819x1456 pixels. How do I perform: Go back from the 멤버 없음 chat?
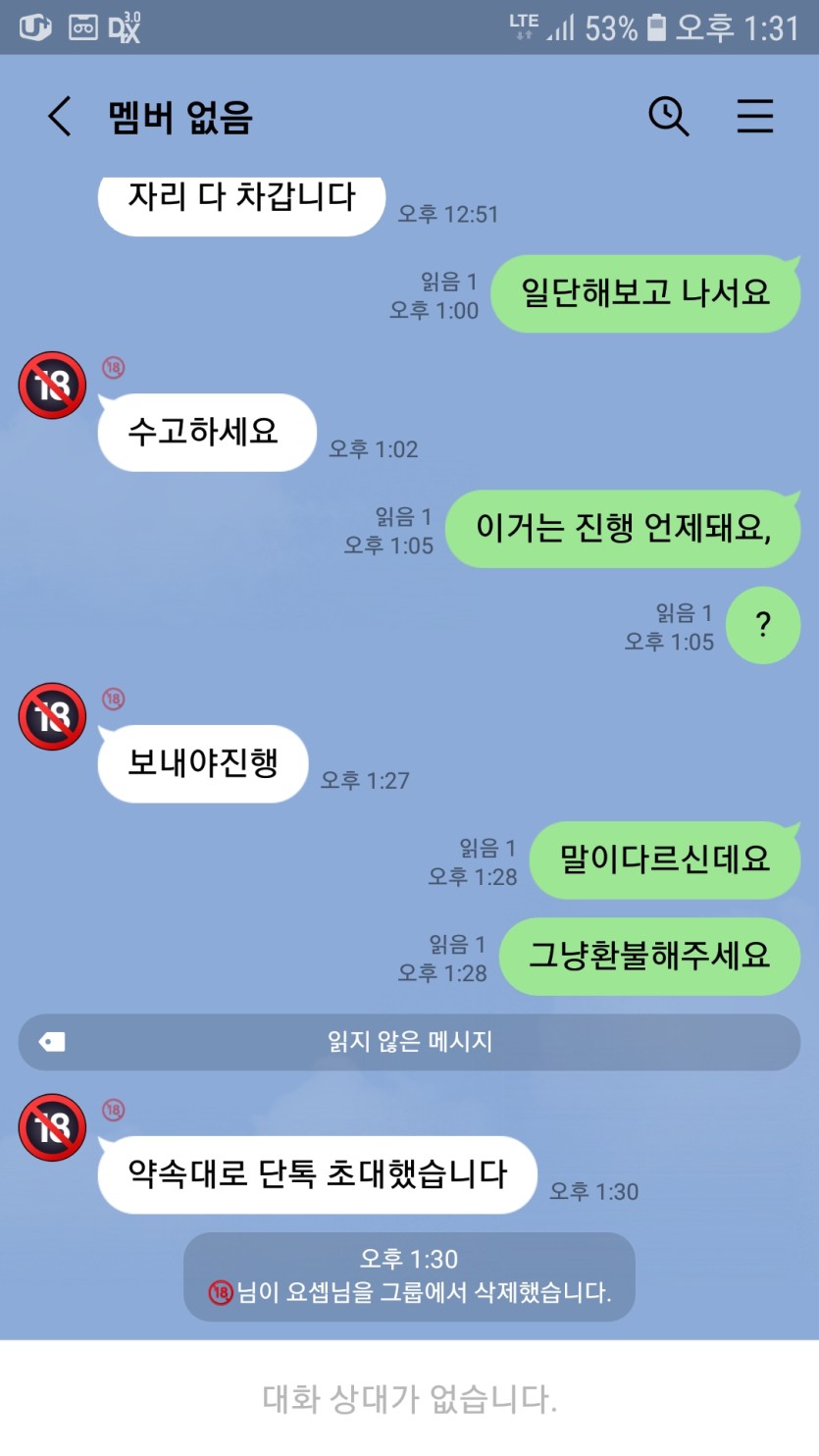[61, 117]
